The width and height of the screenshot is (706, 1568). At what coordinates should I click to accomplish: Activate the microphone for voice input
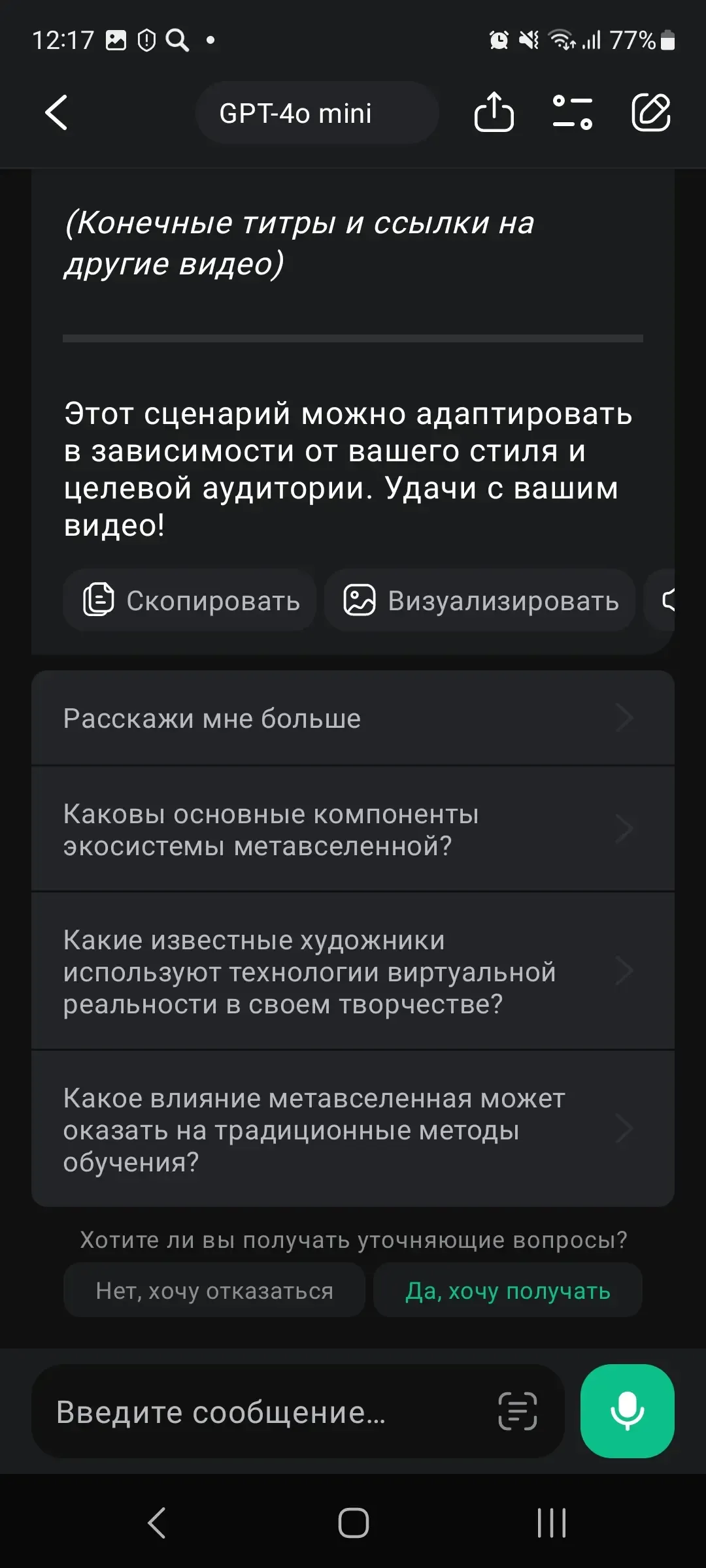[x=626, y=1411]
